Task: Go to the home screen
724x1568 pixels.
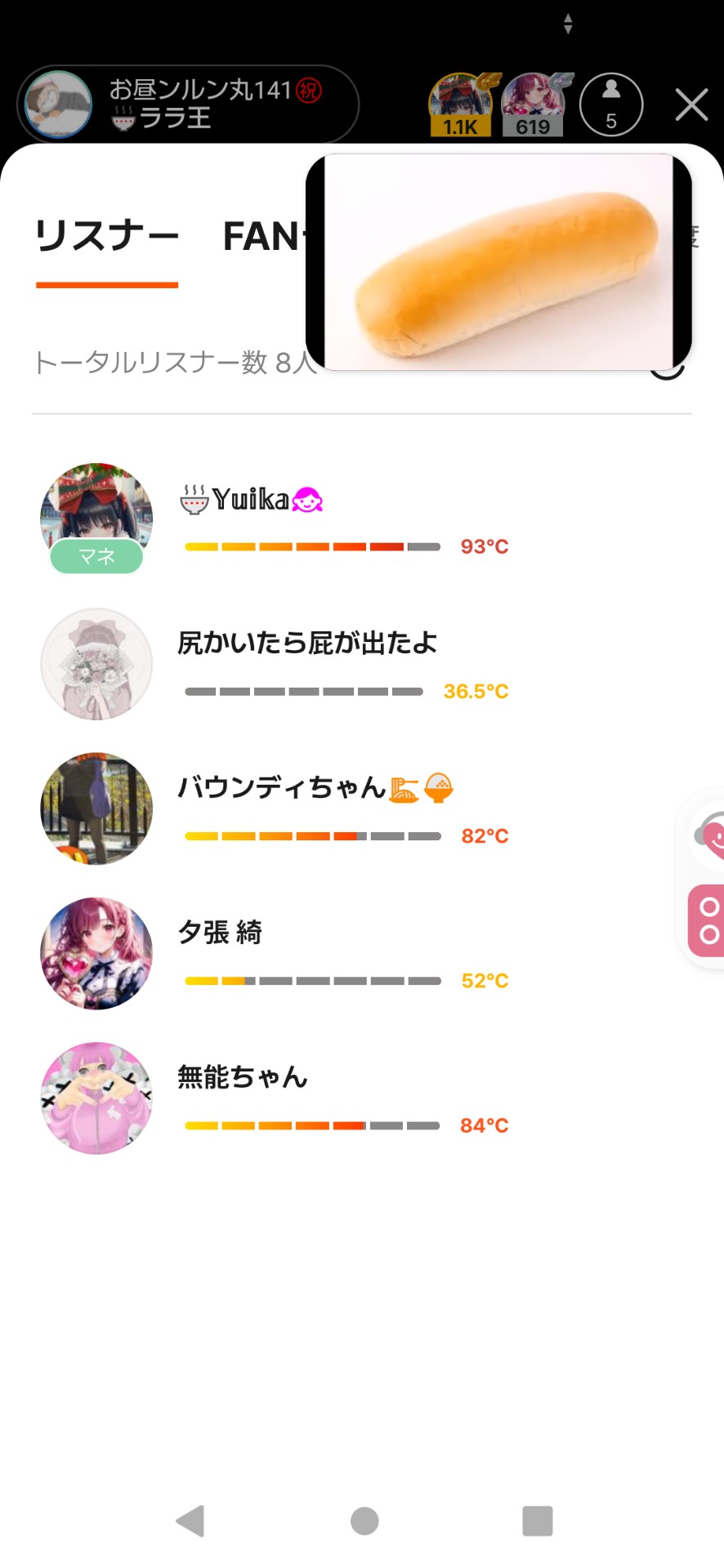Action: click(x=364, y=1521)
